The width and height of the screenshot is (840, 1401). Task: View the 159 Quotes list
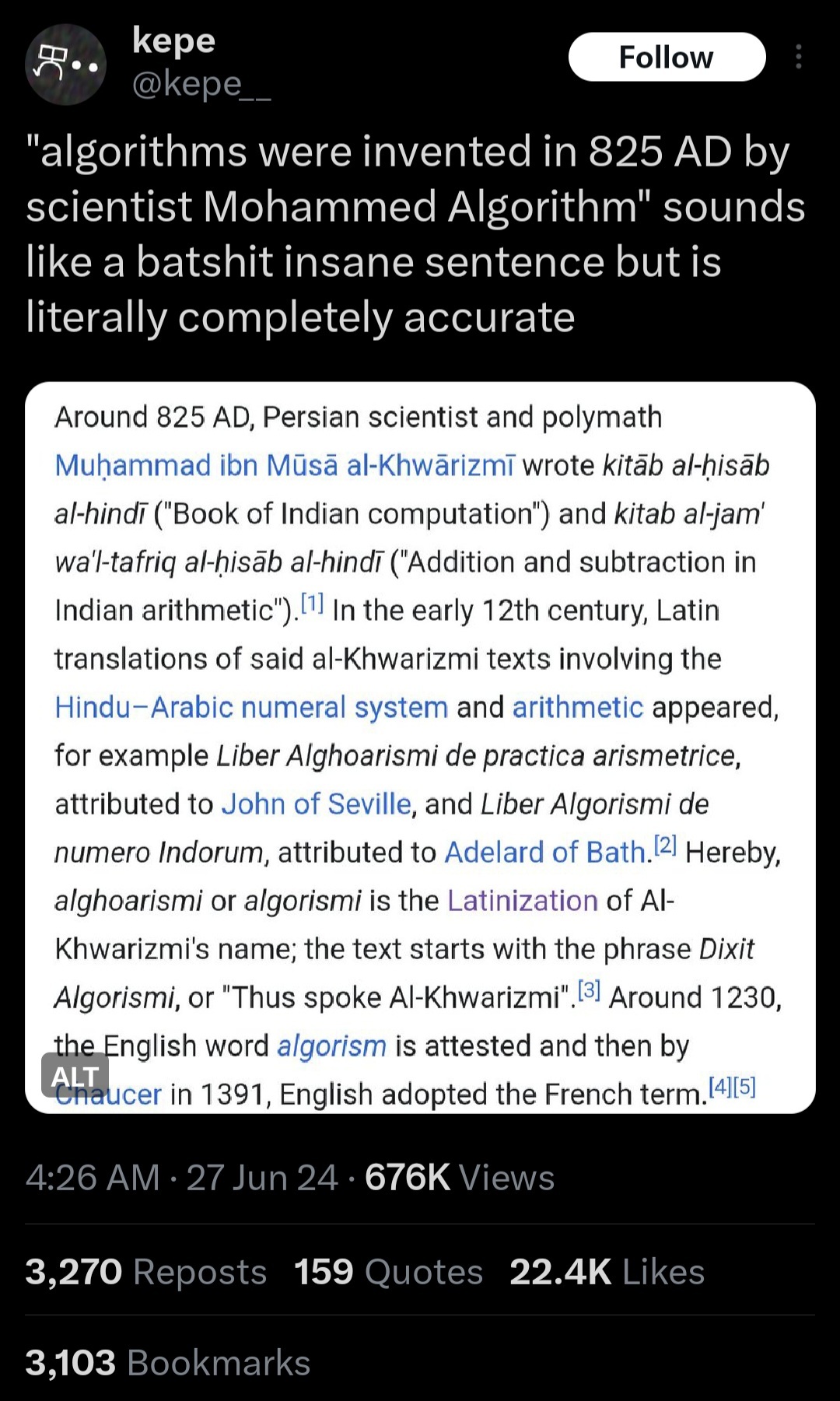tap(388, 1272)
